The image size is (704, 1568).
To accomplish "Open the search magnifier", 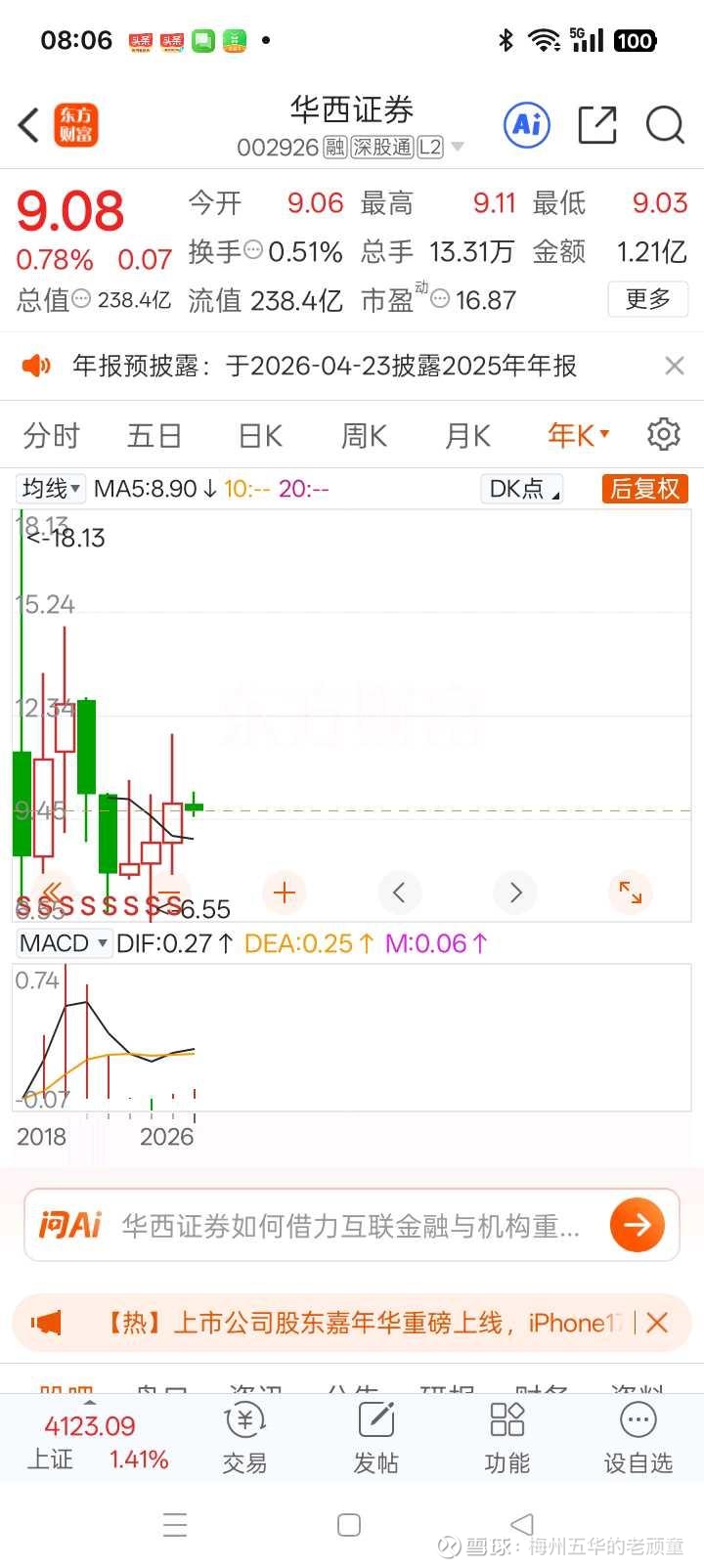I will 665,125.
